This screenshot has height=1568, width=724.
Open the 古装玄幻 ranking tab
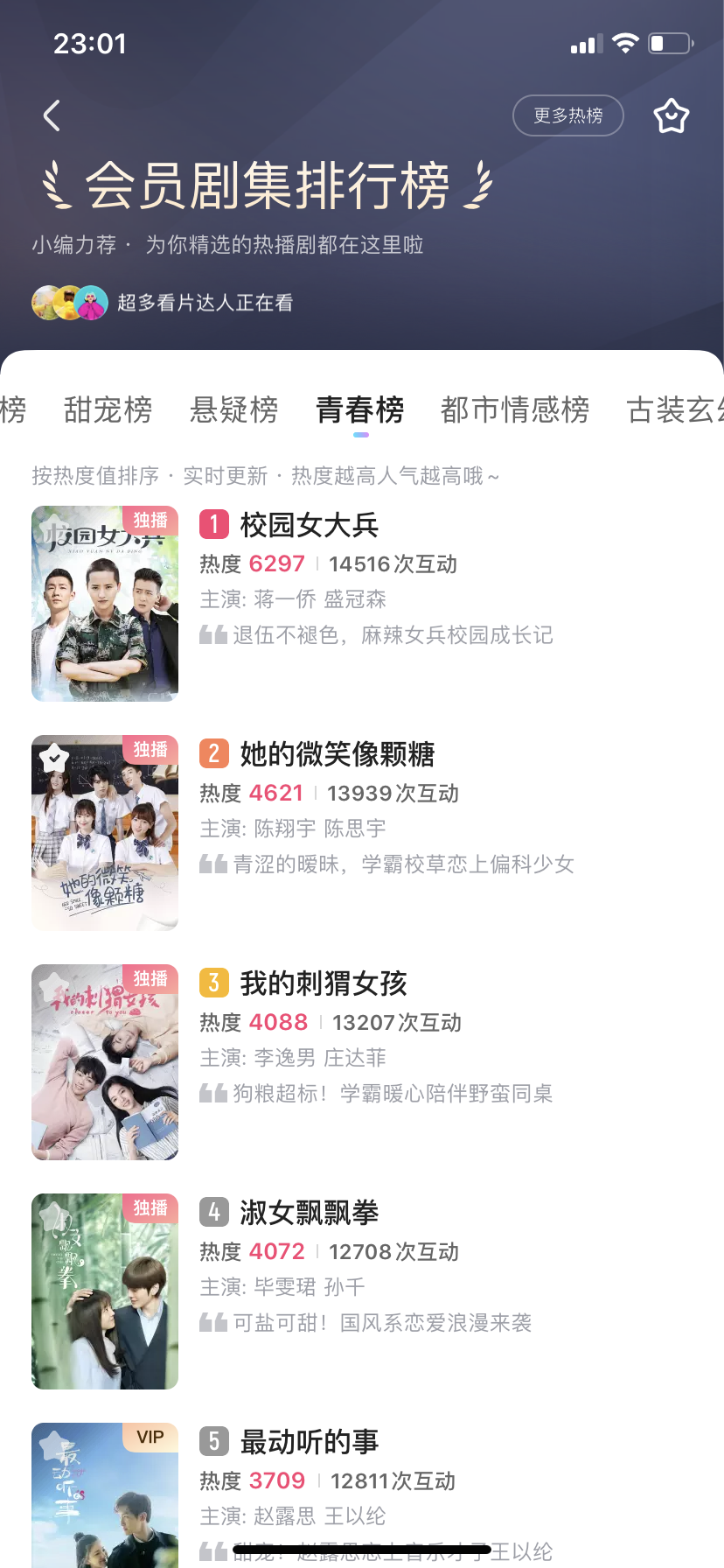[x=673, y=409]
